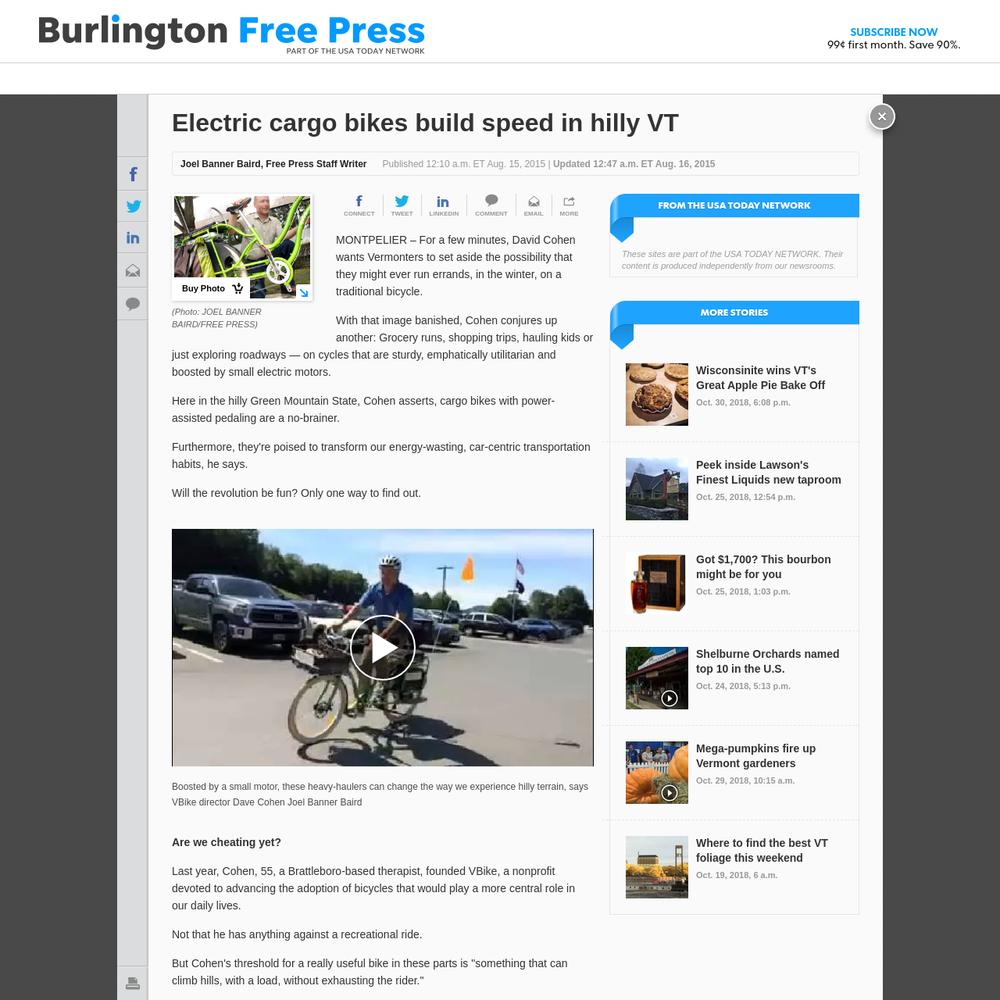Open Wisconsinite wins Apple Pie Bake Off story
This screenshot has height=1000, width=1000.
(760, 378)
